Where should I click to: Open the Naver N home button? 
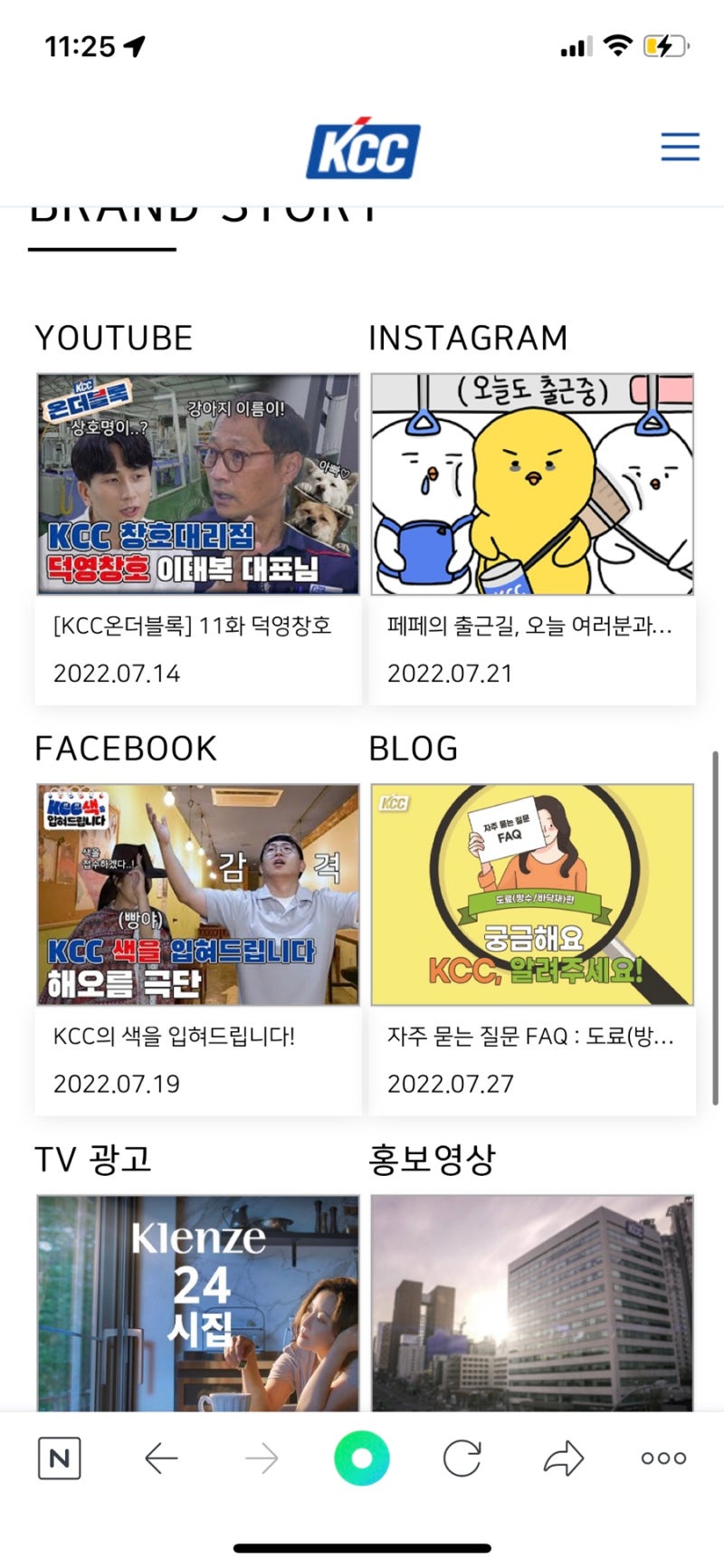coord(59,1458)
